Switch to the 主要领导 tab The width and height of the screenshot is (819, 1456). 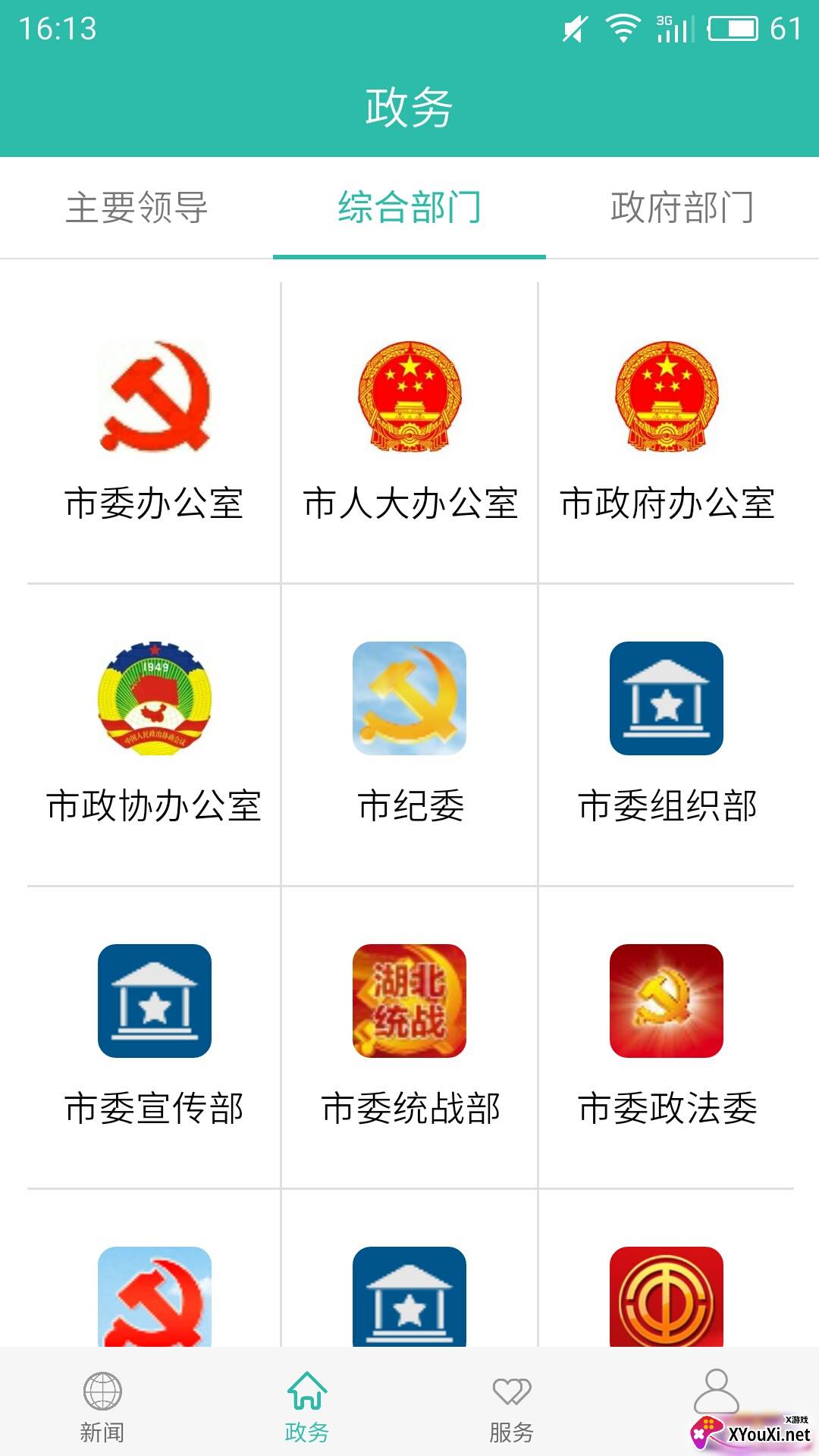point(136,207)
